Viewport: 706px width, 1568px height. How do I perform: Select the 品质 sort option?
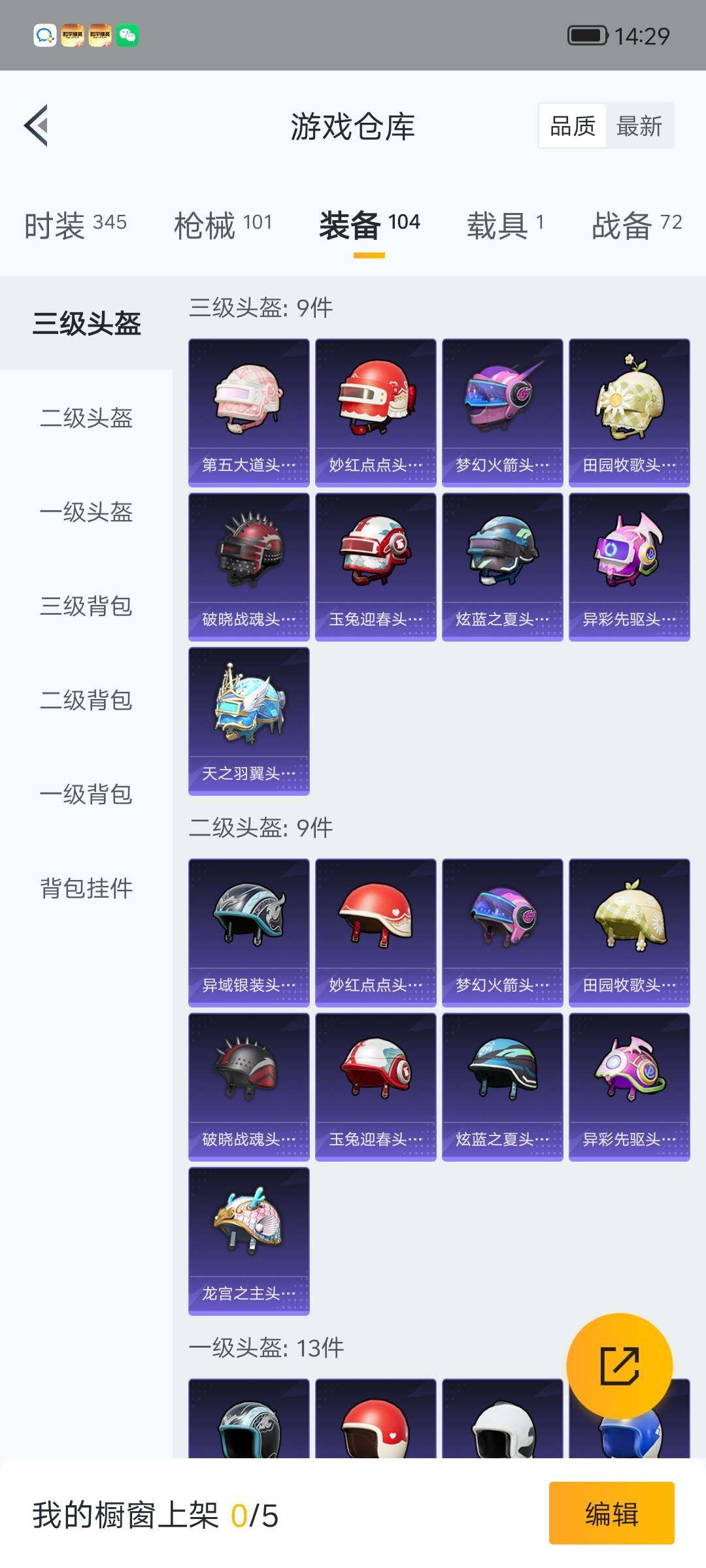(x=571, y=125)
